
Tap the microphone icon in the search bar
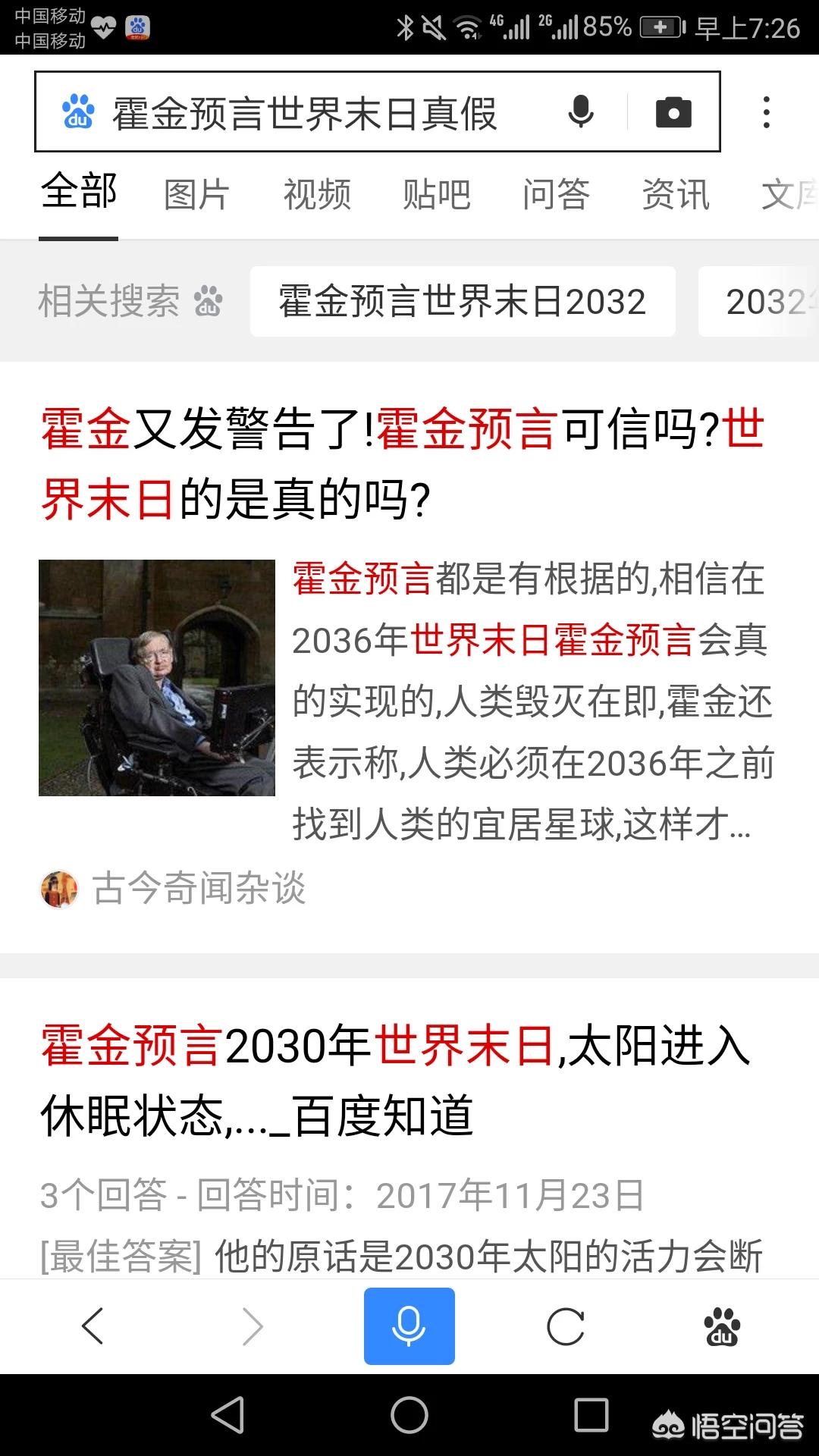pyautogui.click(x=580, y=111)
